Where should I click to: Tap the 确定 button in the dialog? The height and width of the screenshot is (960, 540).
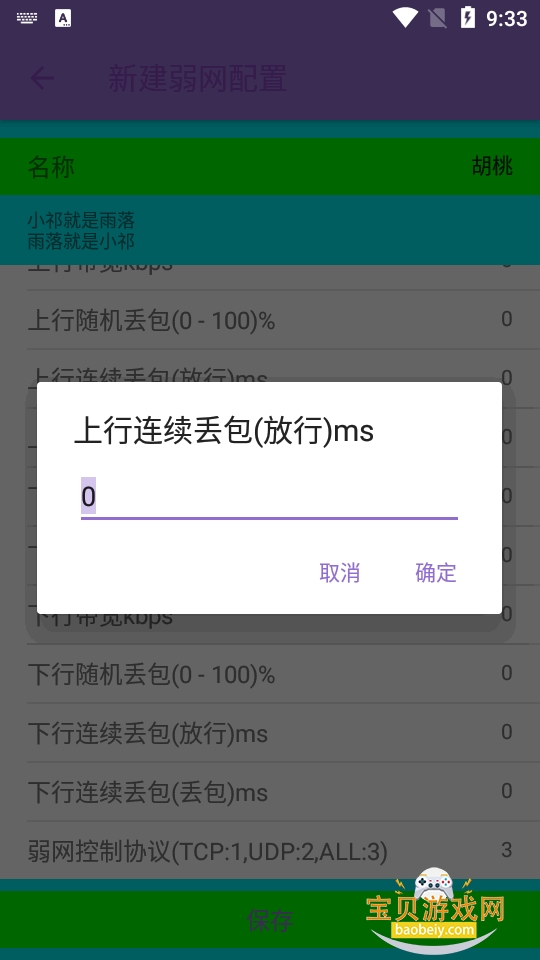click(x=435, y=572)
